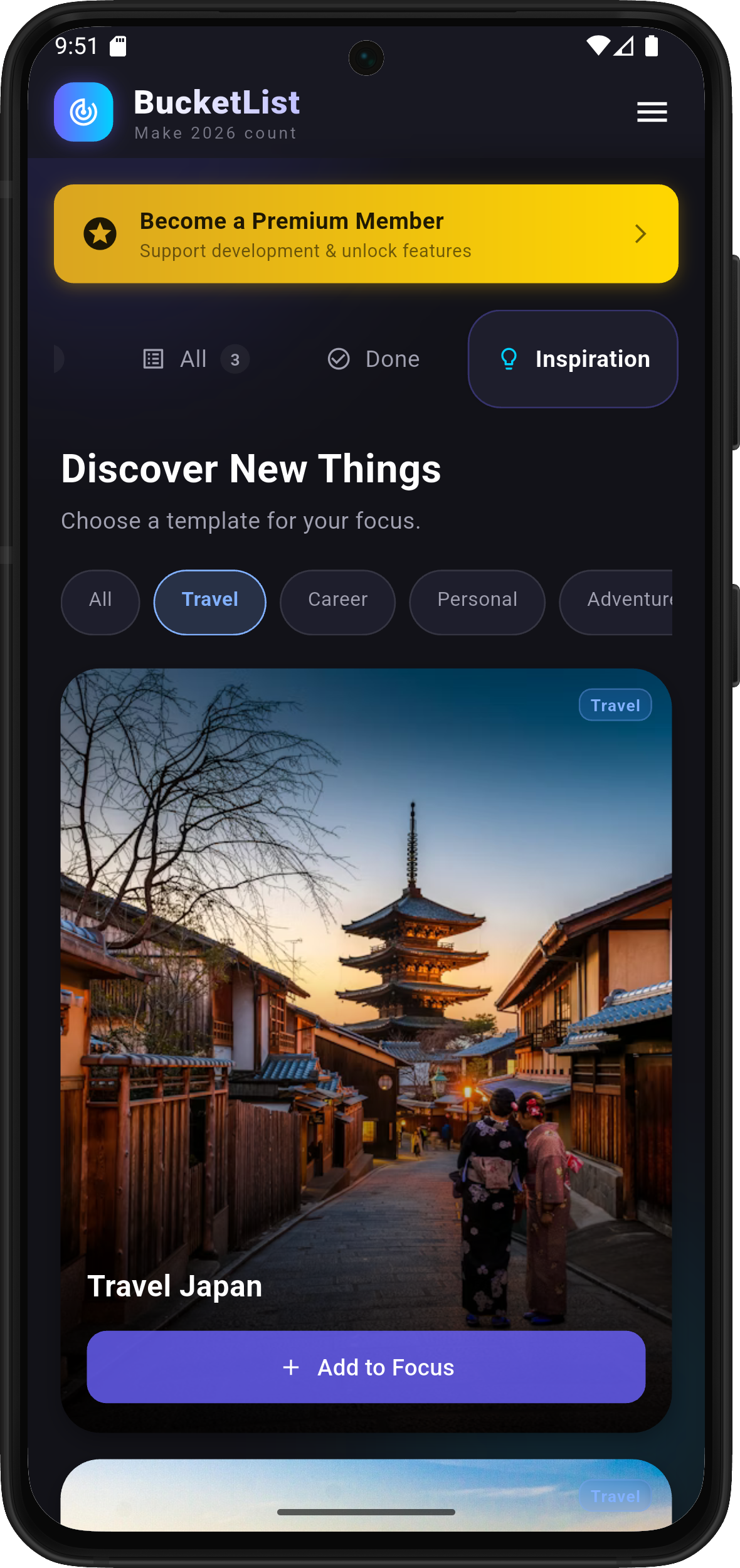The image size is (740, 1568).
Task: Switch to the All tab
Action: [194, 359]
